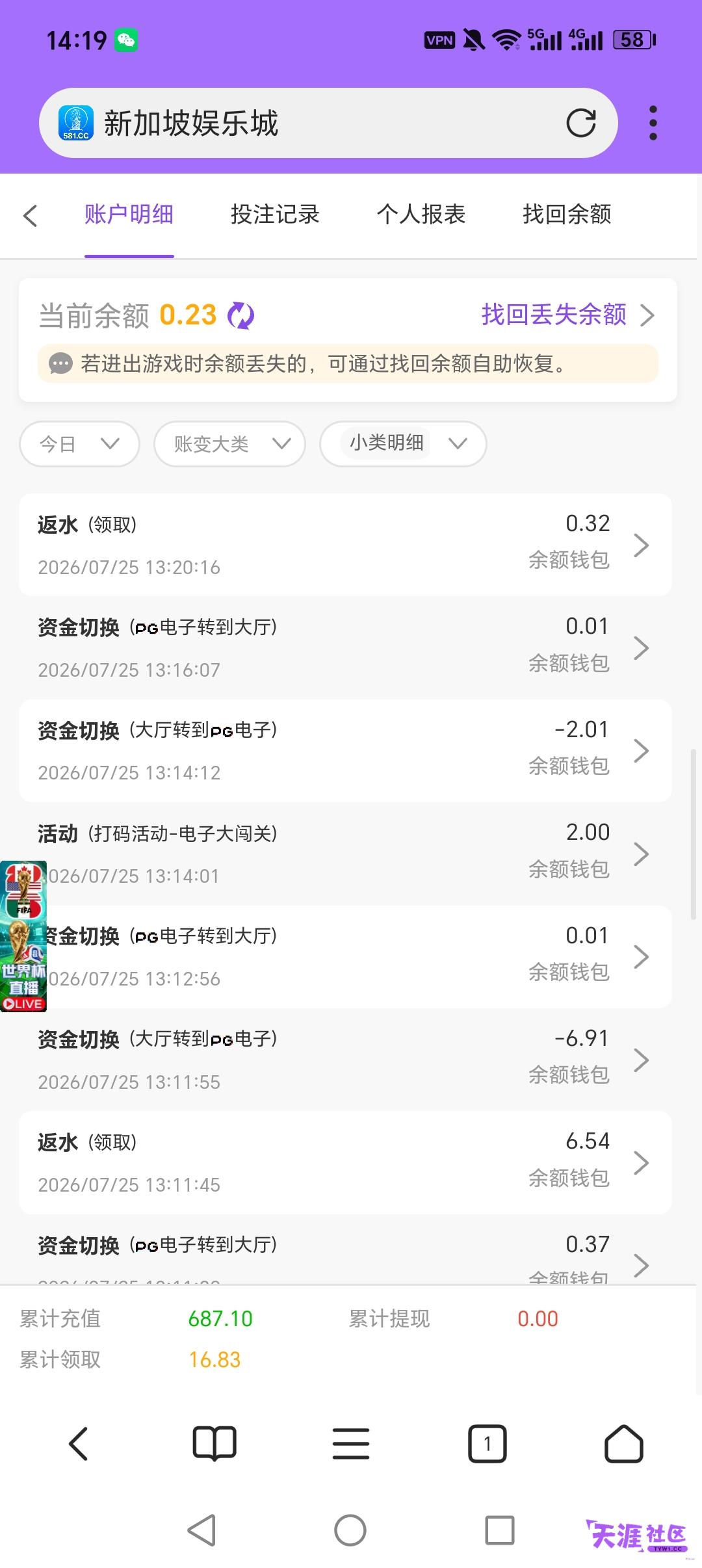Reload the page with the refresh icon
The height and width of the screenshot is (1568, 702).
[580, 123]
